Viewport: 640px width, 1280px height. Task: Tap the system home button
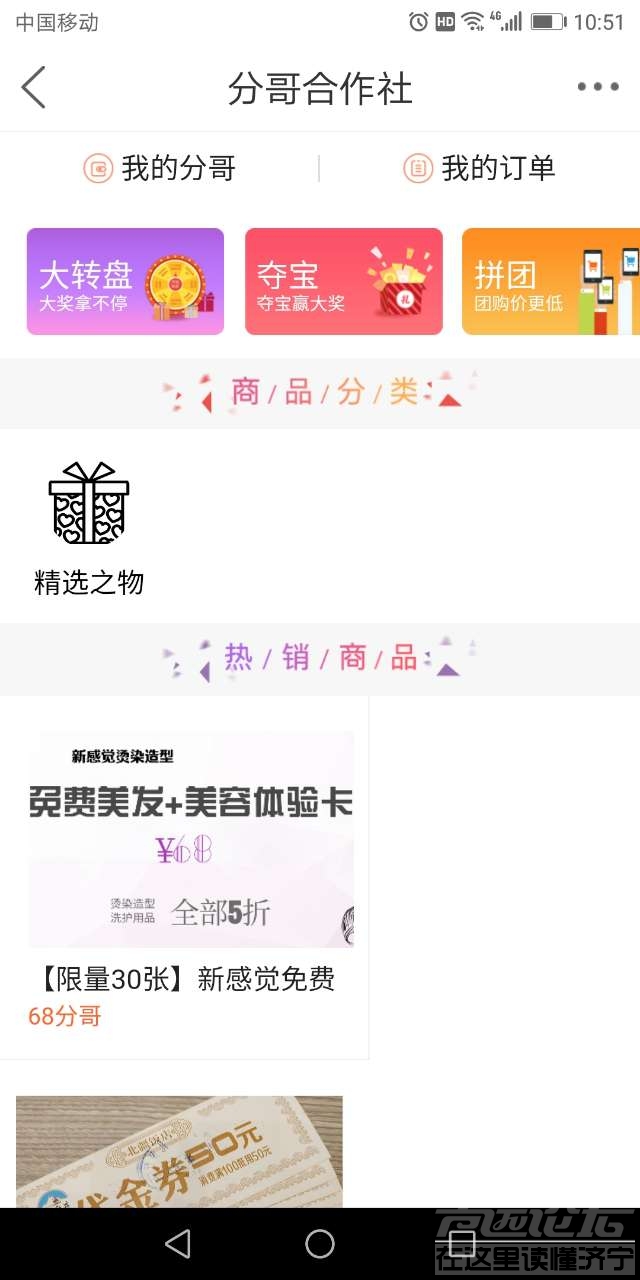coord(320,1244)
